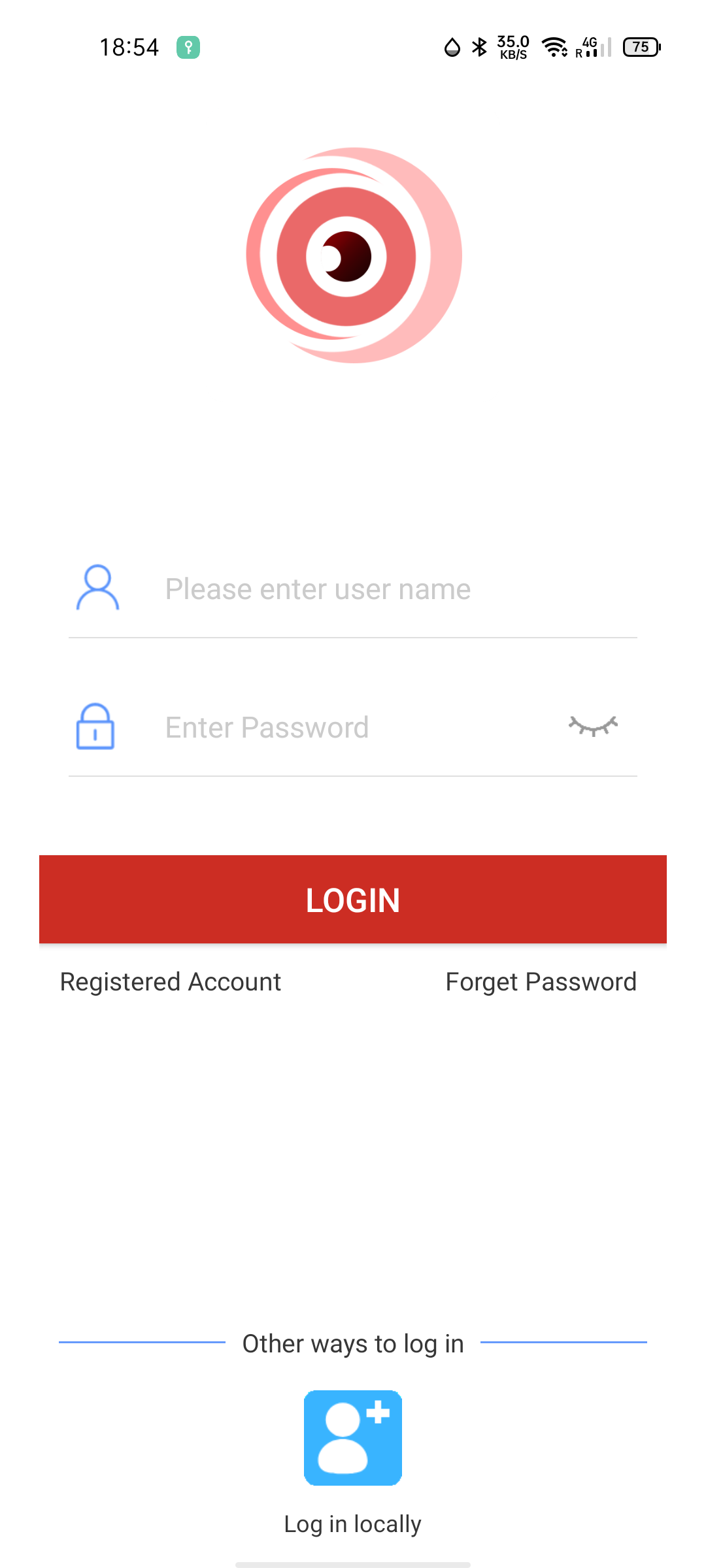Viewport: 706px width, 1568px height.
Task: Click Forget Password
Action: coord(541,981)
